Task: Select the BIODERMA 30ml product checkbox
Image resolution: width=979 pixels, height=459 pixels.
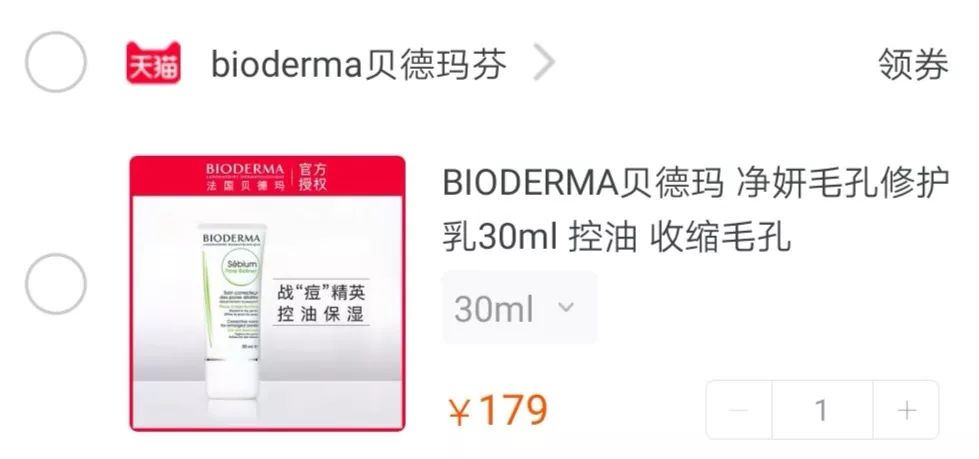Action: (x=55, y=284)
